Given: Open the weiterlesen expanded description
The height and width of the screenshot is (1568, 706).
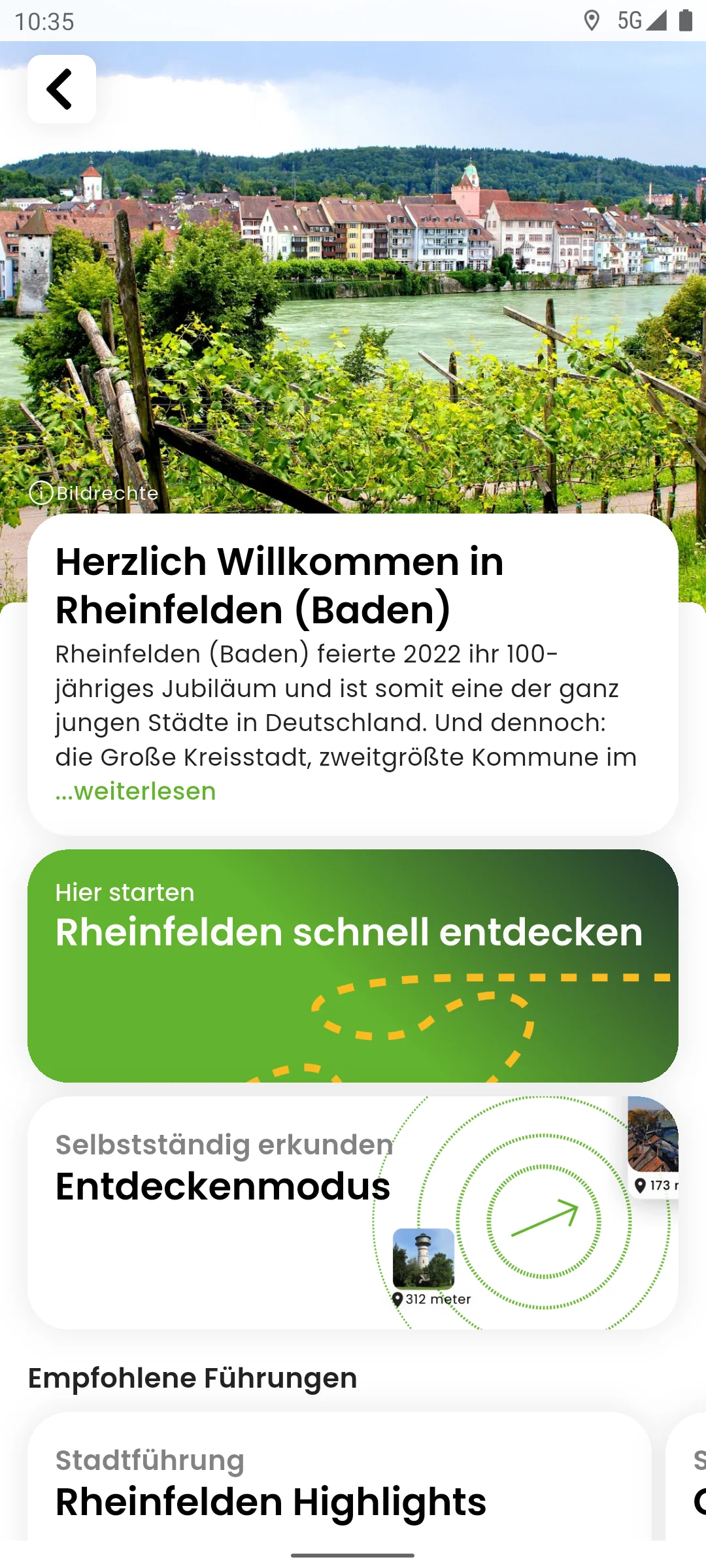Looking at the screenshot, I should click(134, 791).
